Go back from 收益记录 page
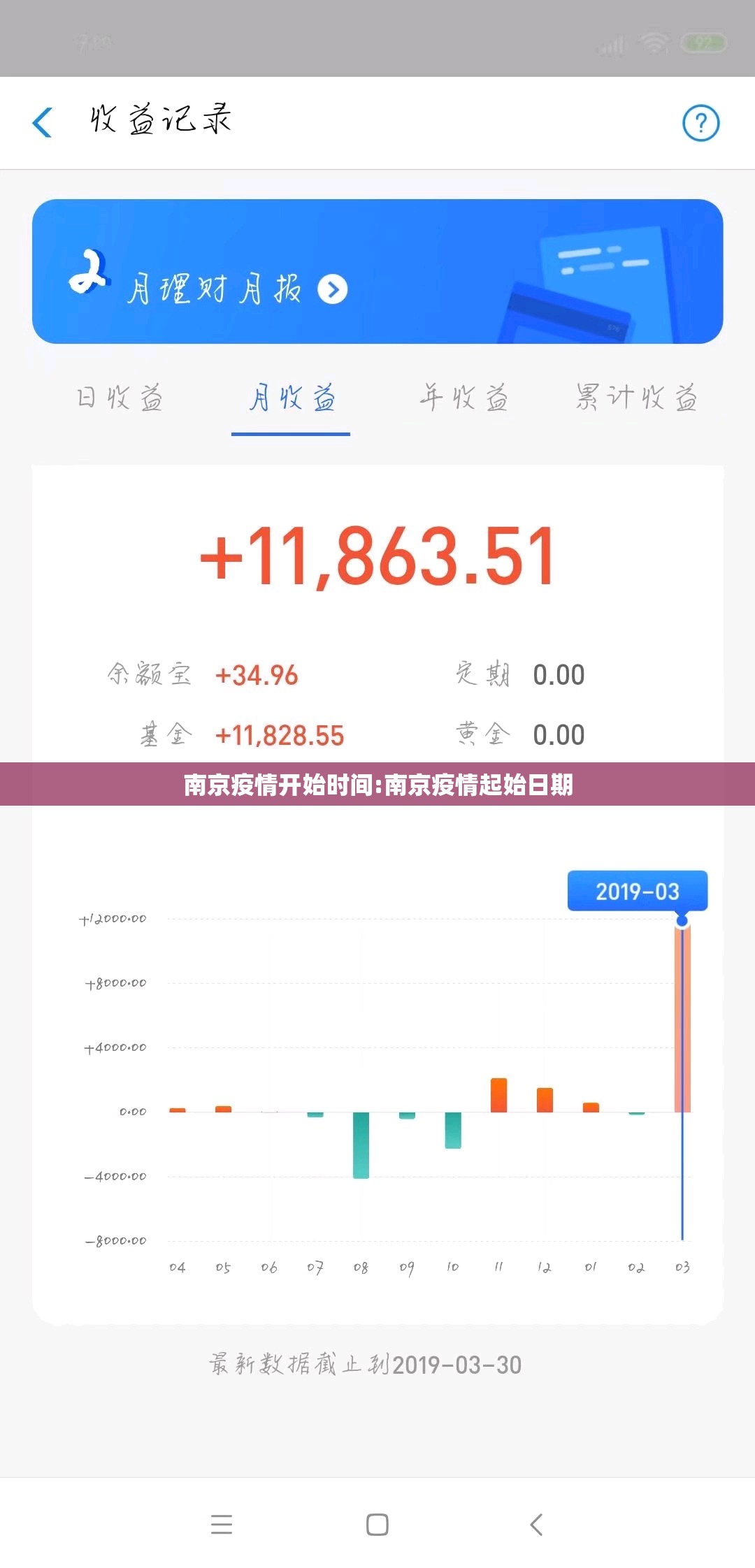 click(43, 123)
